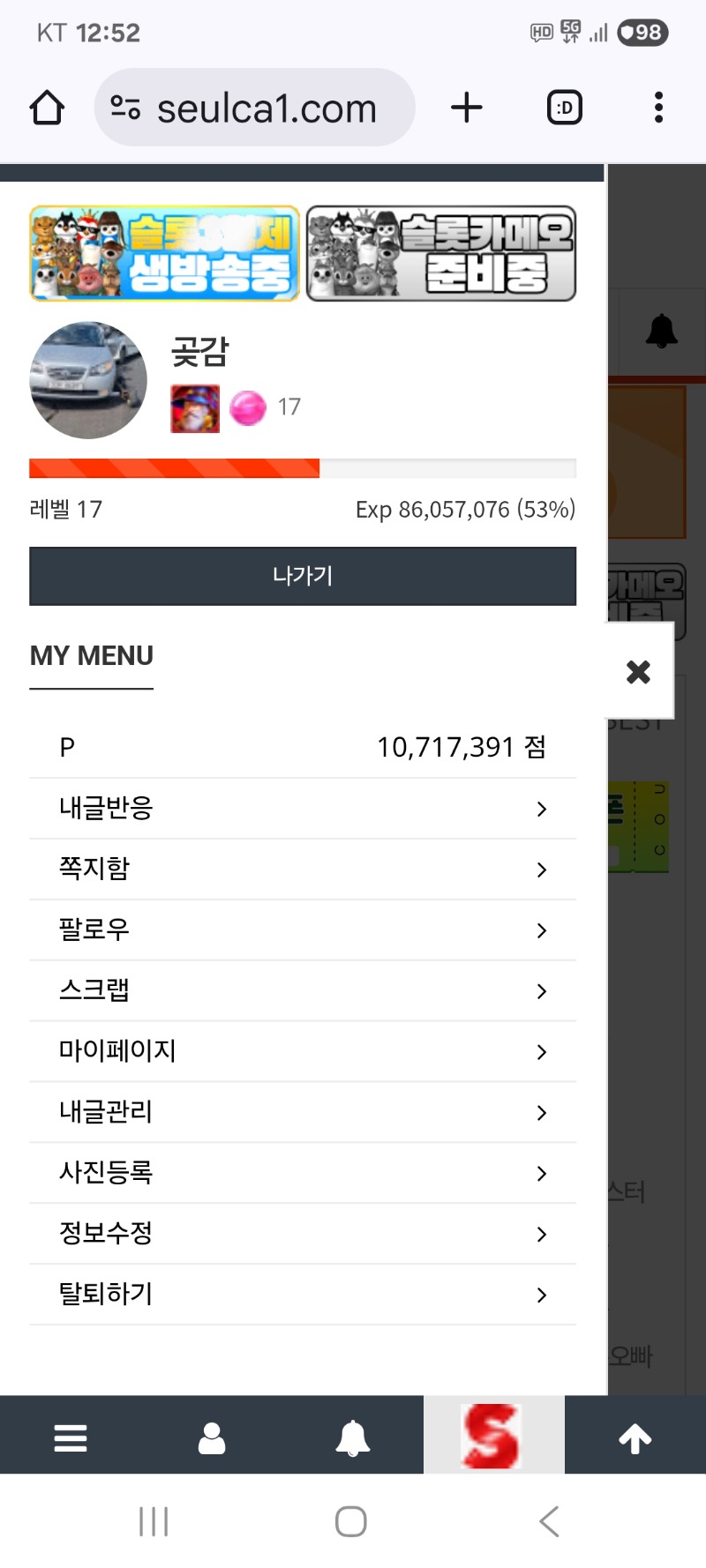Open a new browser tab
706x1568 pixels.
[x=467, y=108]
